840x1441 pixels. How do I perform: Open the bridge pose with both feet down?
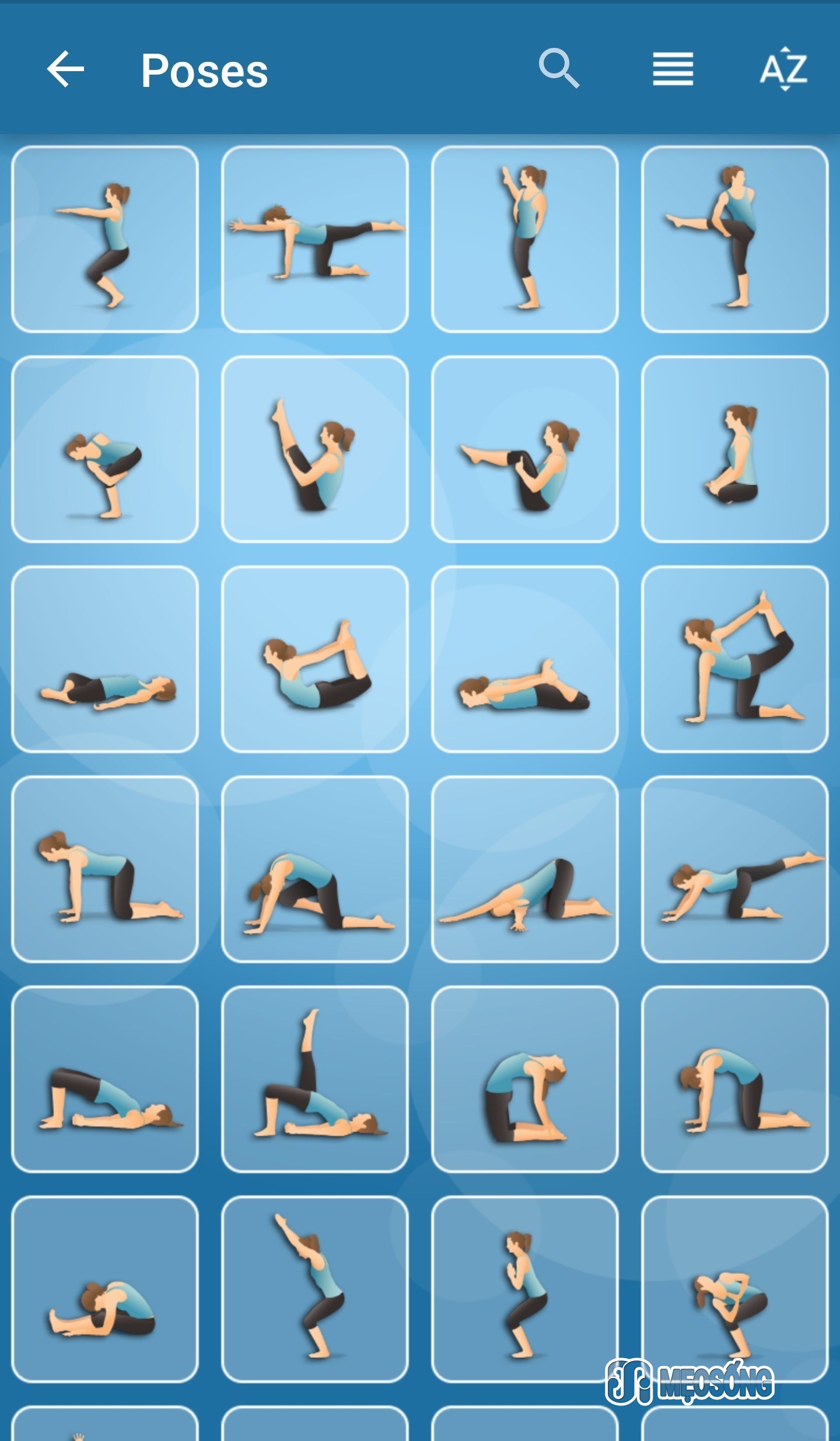click(x=105, y=1079)
